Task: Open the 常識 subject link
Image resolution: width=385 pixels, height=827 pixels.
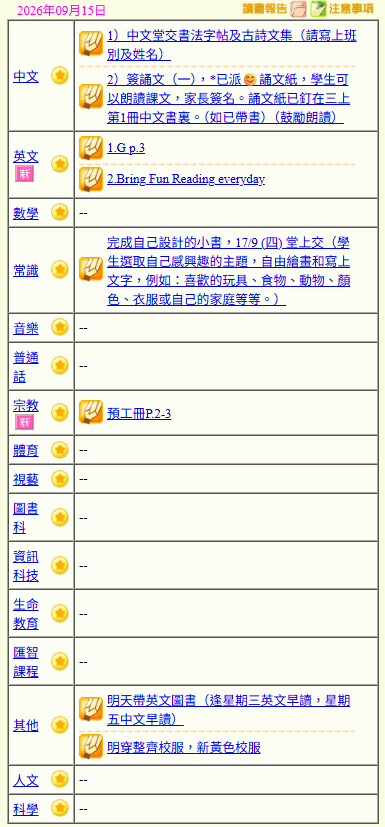Action: 26,271
